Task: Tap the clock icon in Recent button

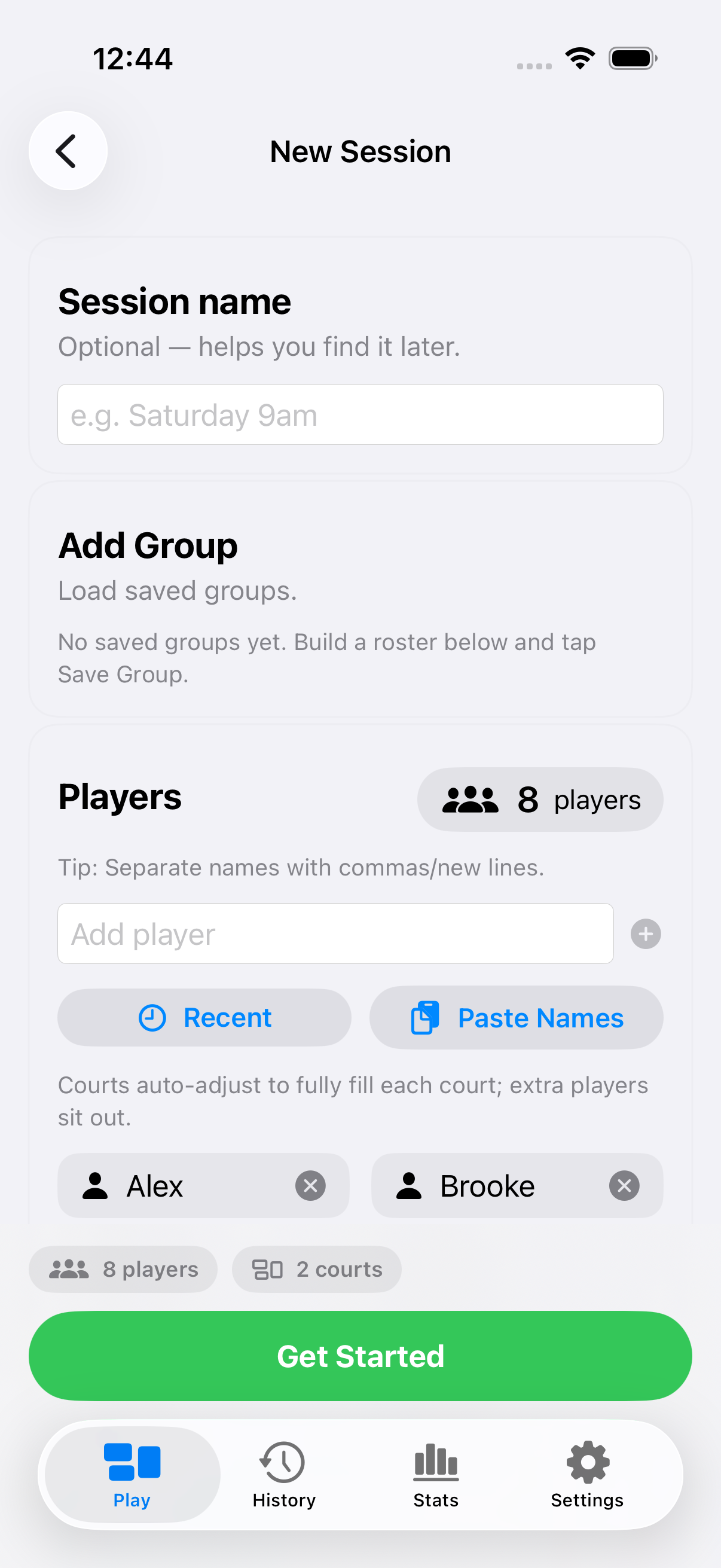Action: pyautogui.click(x=152, y=1017)
